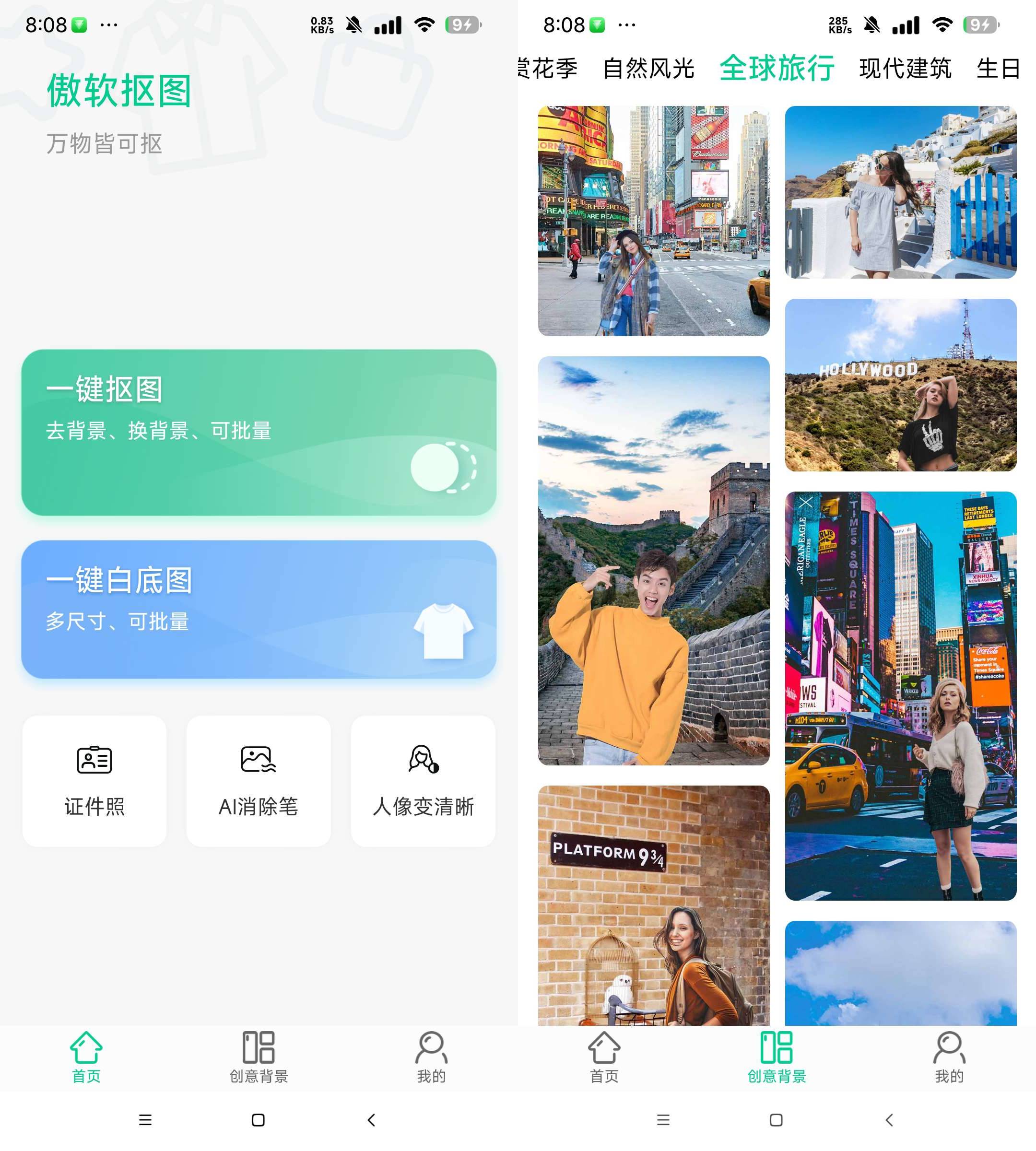Screen dimensions: 1036x1151
Task: Open the 一键白底图 white background card
Action: click(259, 609)
